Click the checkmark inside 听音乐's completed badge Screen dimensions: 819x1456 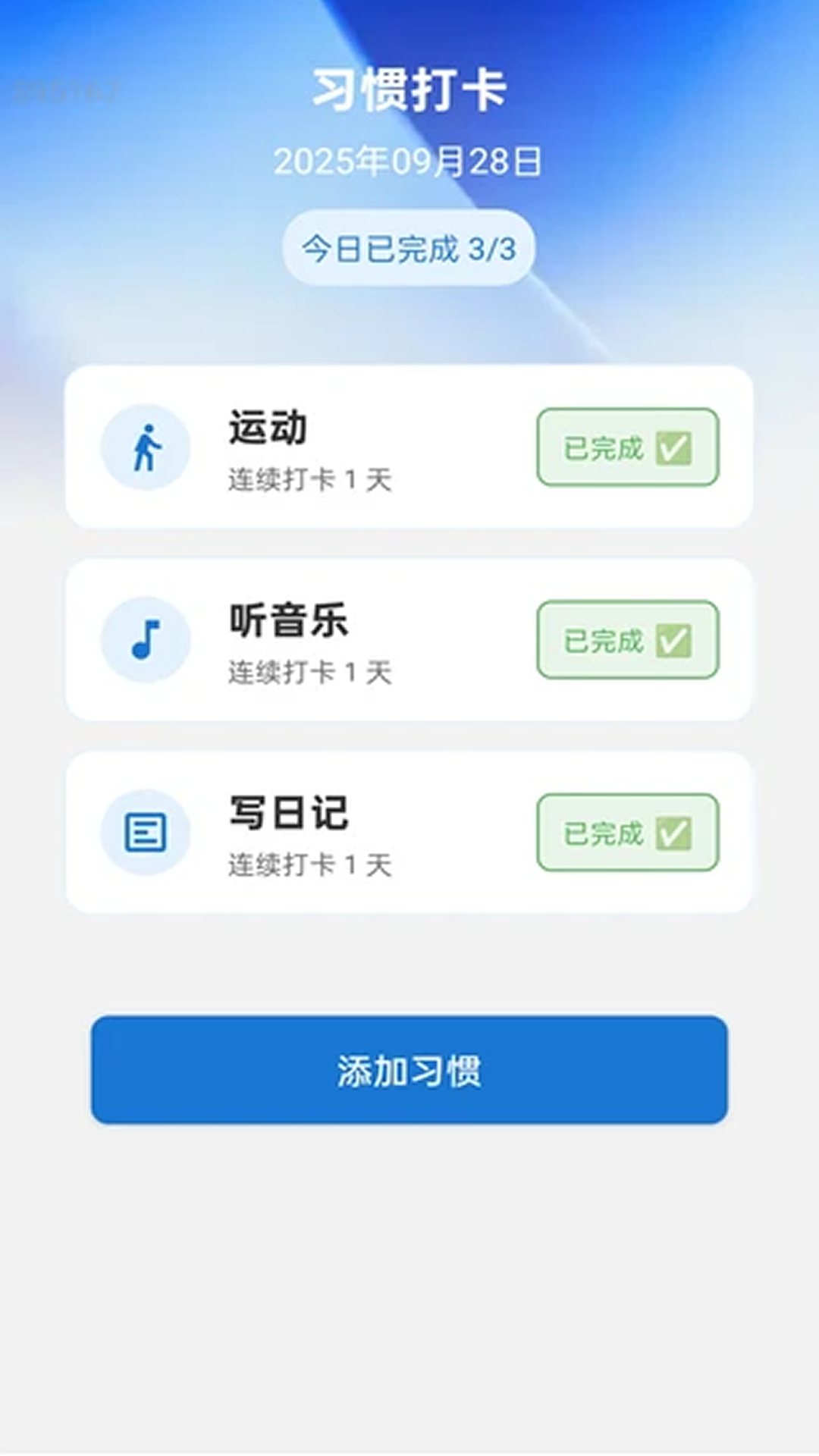tap(676, 639)
